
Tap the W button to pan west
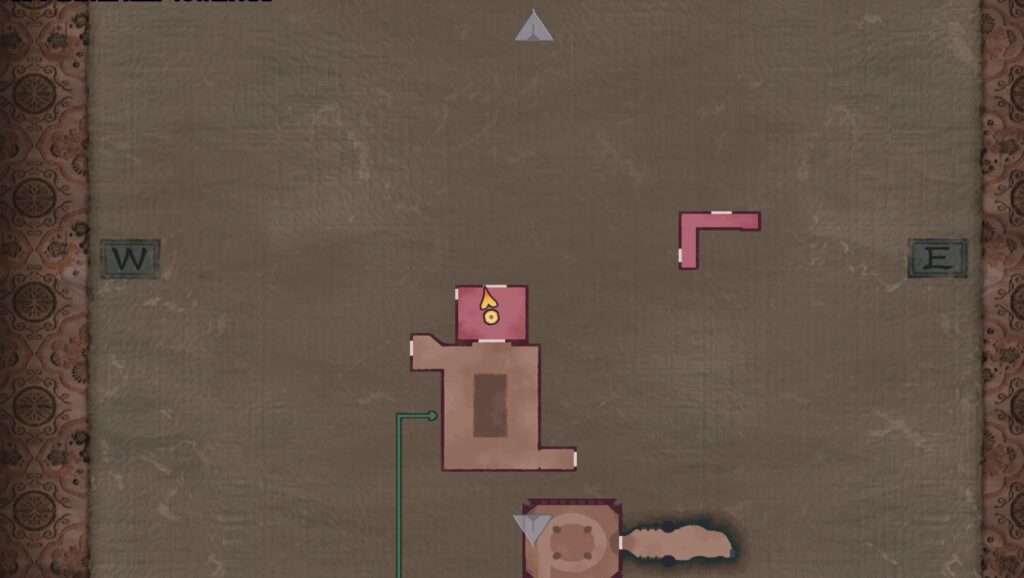click(x=130, y=259)
